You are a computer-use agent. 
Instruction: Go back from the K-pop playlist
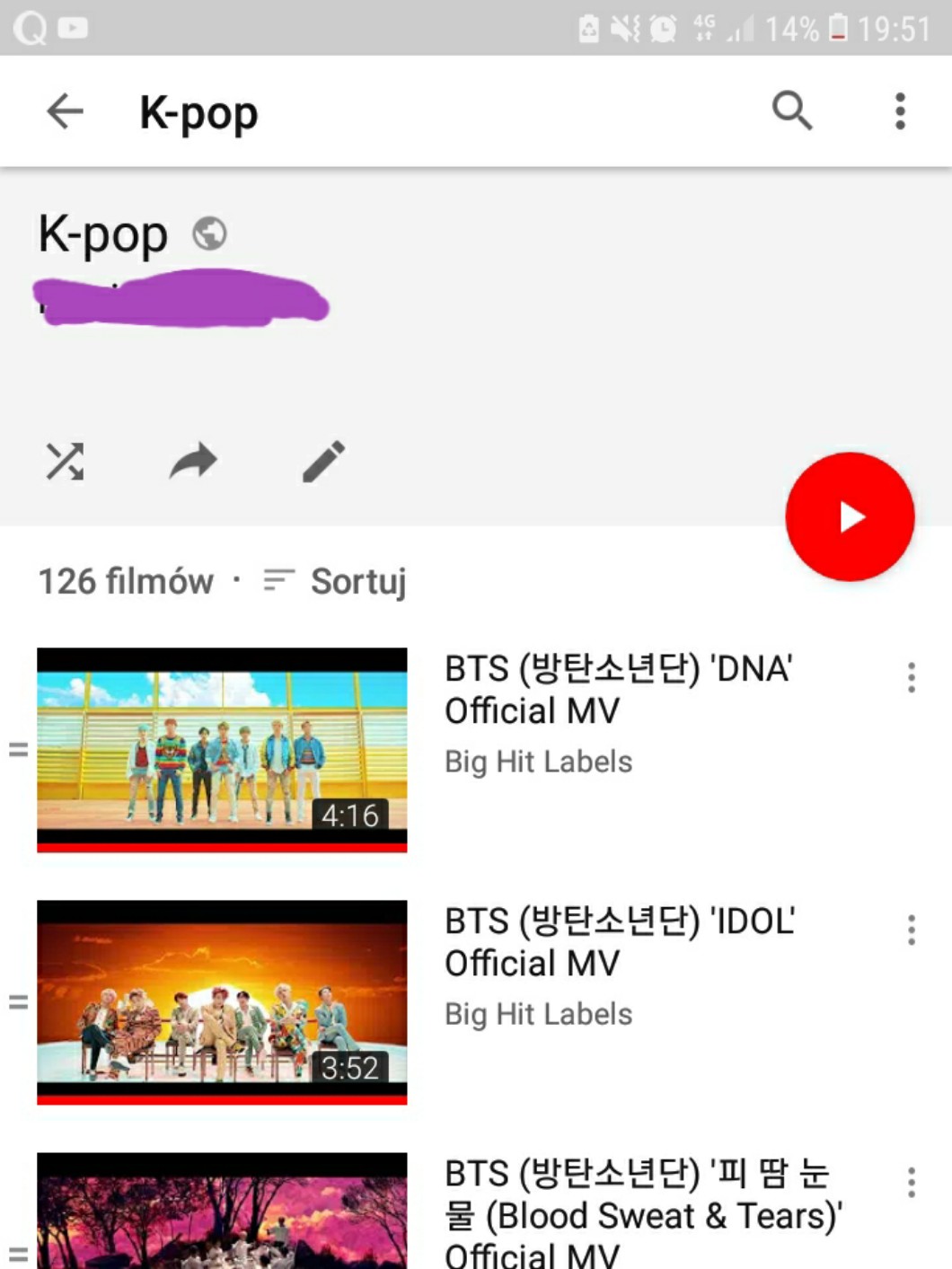(x=65, y=112)
